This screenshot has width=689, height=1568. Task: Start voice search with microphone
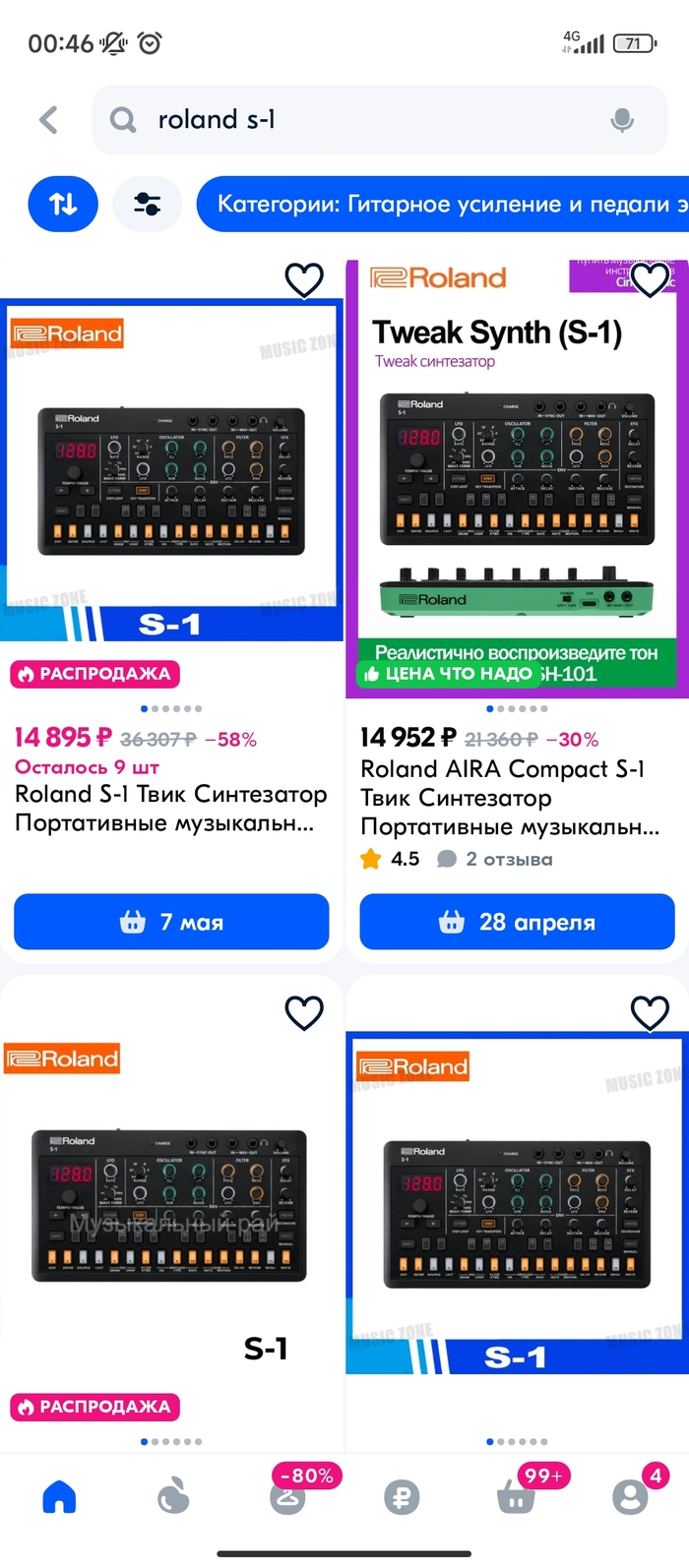point(621,120)
